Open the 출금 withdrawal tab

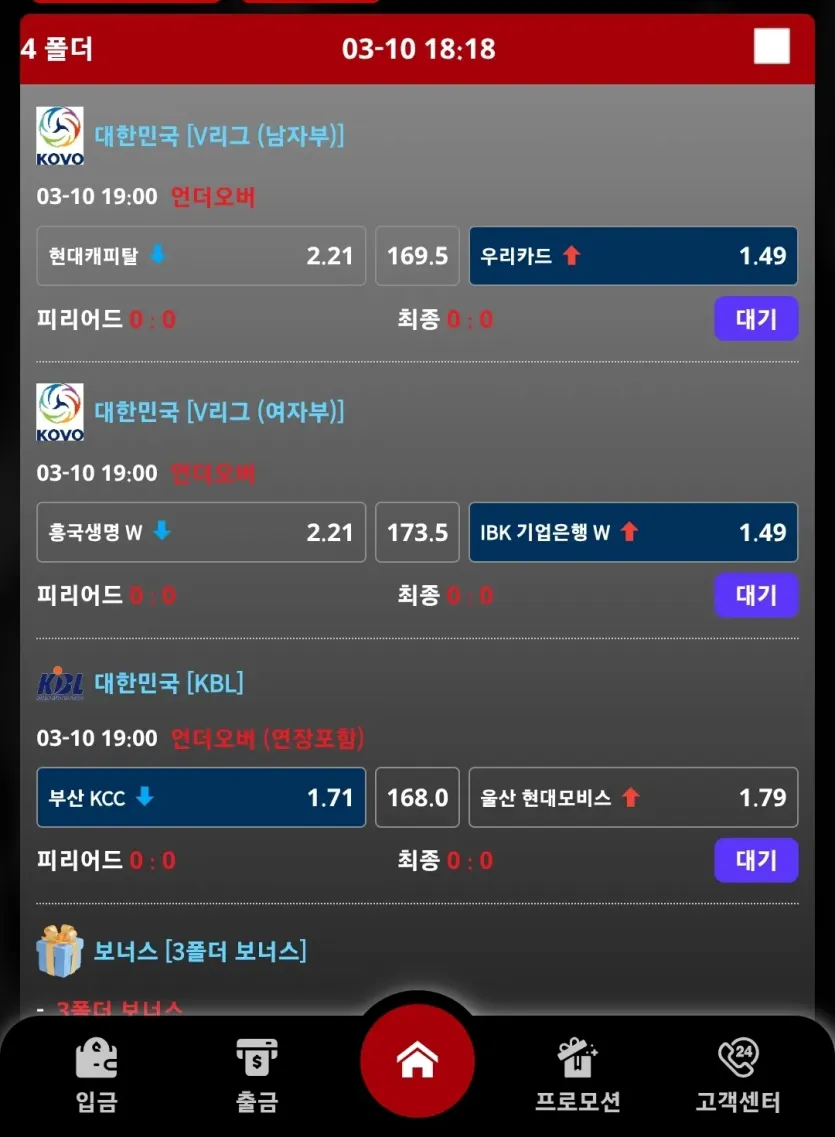[257, 1076]
